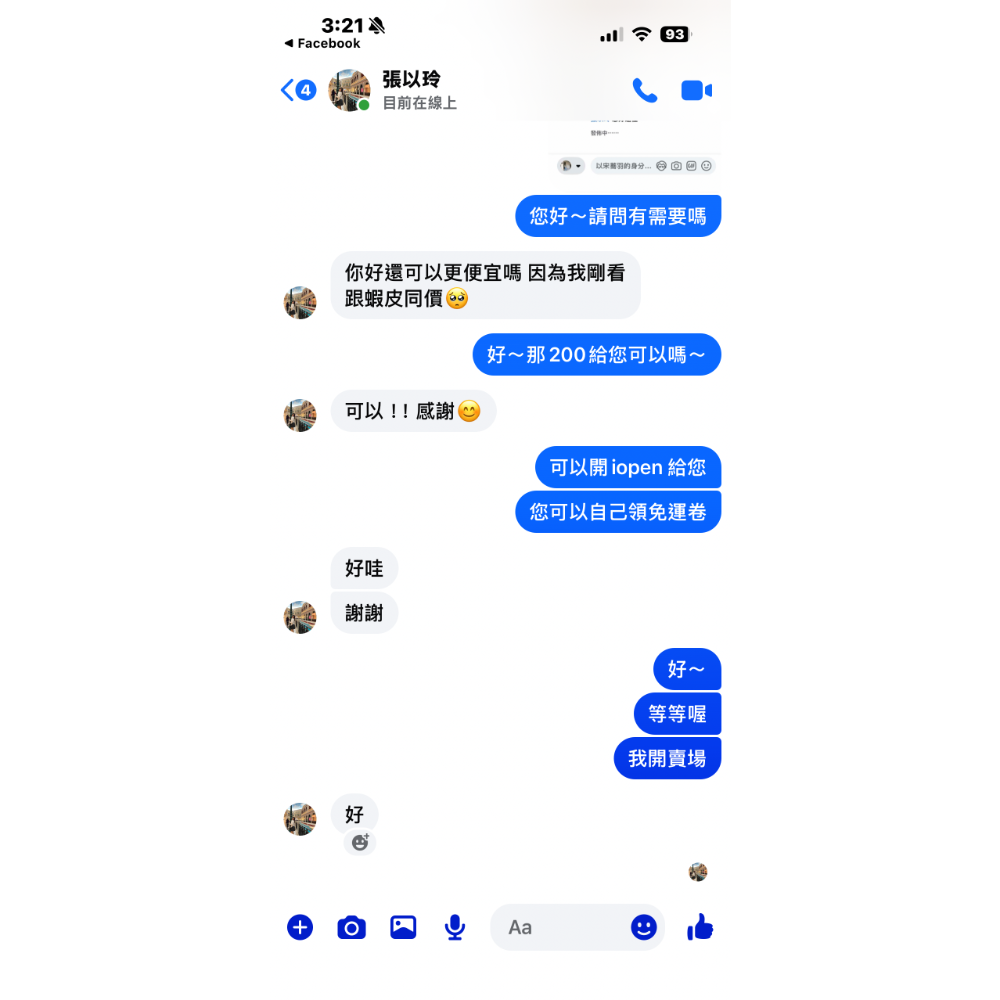Image resolution: width=1000 pixels, height=1000 pixels.
Task: Start a voice call with 張以玲
Action: [x=644, y=91]
